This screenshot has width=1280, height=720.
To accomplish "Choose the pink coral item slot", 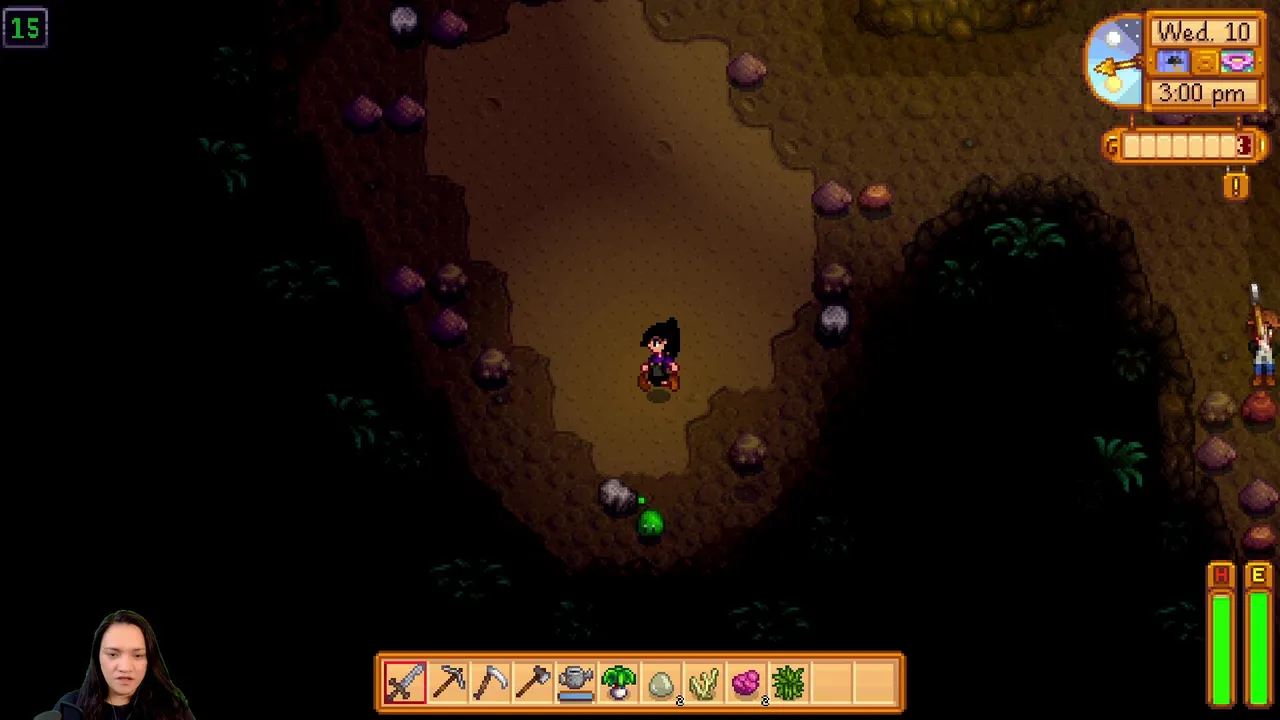I will pyautogui.click(x=746, y=684).
